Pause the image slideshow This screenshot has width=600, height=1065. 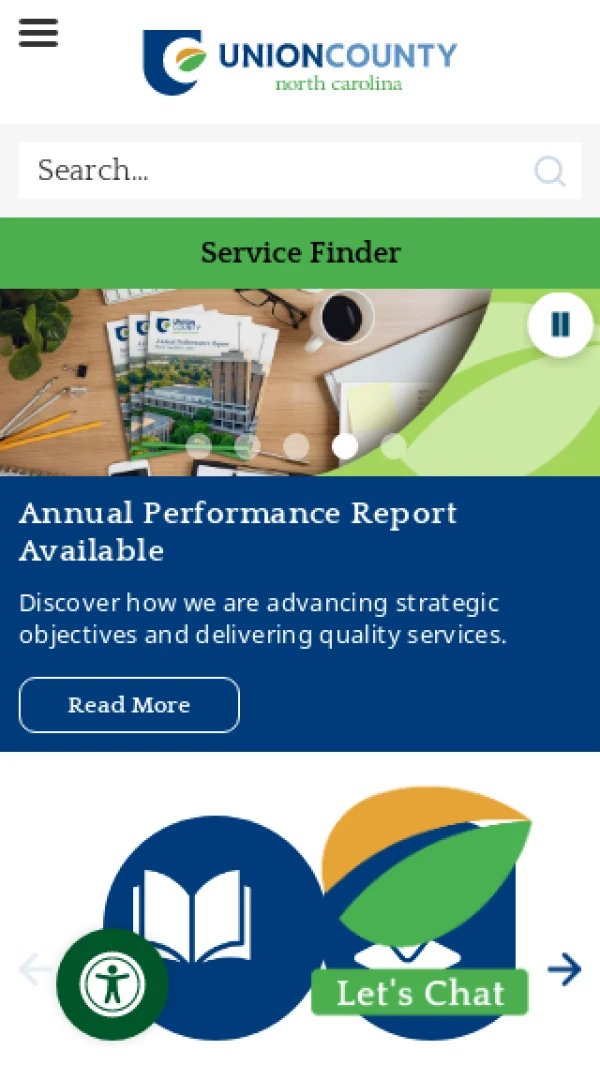[x=560, y=324]
